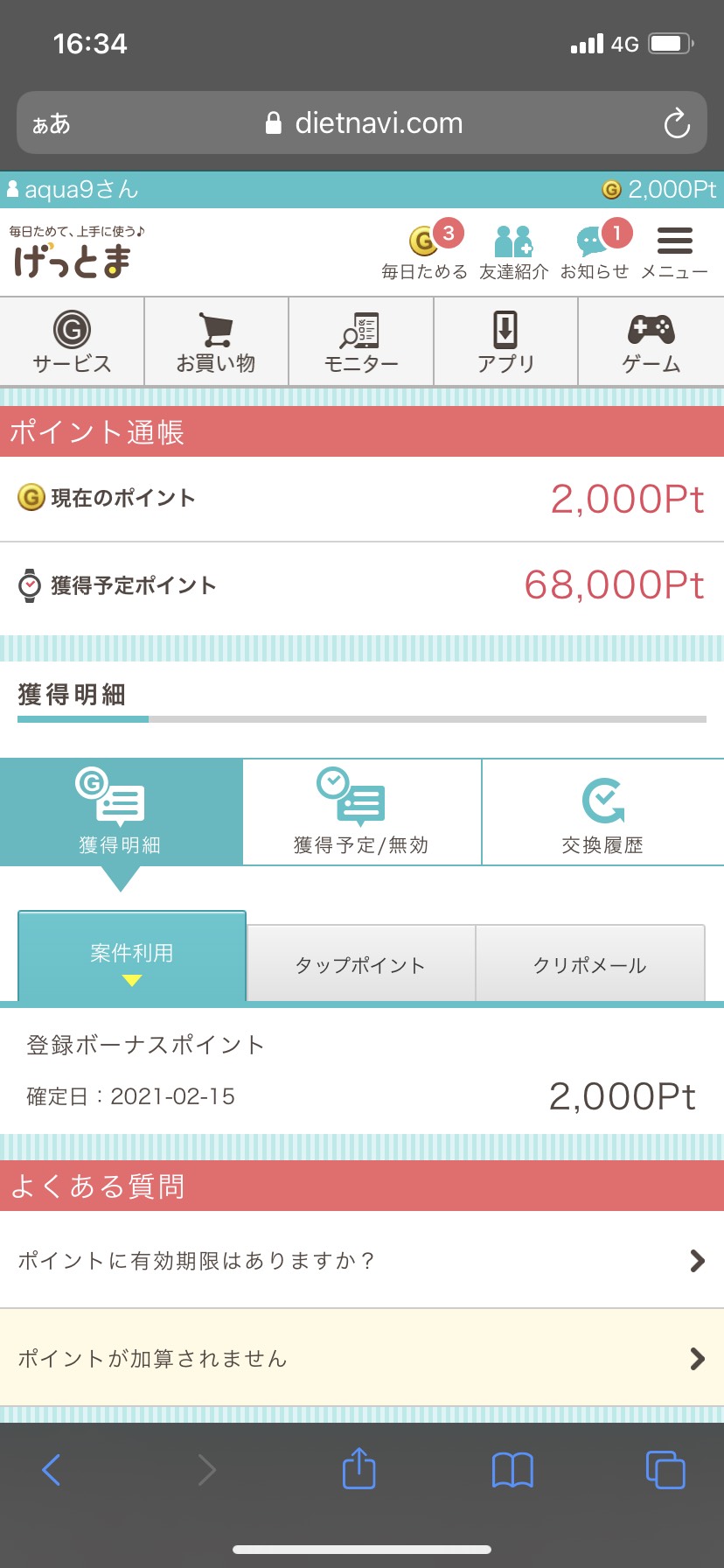The height and width of the screenshot is (1568, 724).
Task: Open FAQ ポイントが加算されません
Action: [x=362, y=1358]
